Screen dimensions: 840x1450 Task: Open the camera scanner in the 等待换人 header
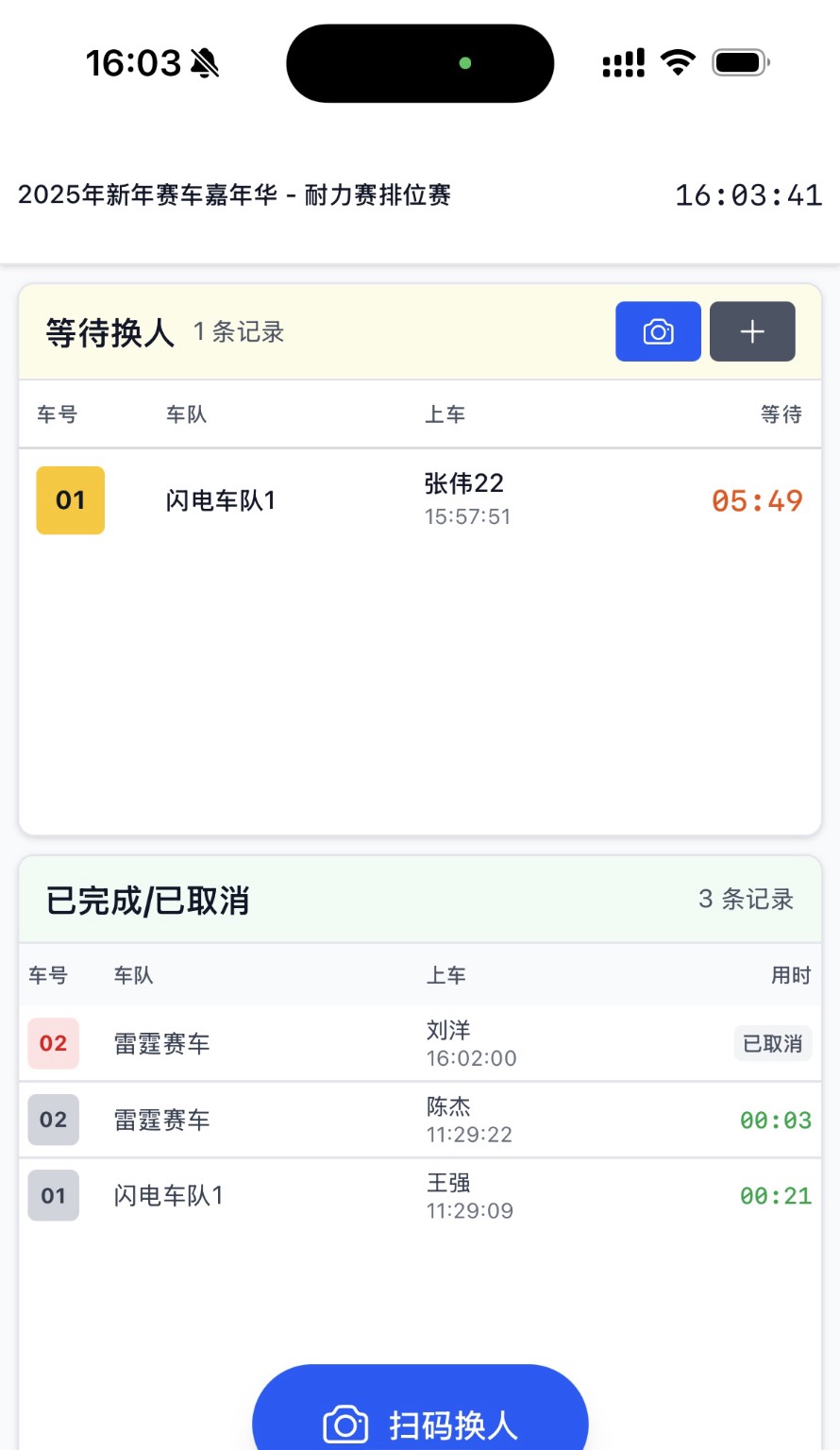[x=658, y=331]
